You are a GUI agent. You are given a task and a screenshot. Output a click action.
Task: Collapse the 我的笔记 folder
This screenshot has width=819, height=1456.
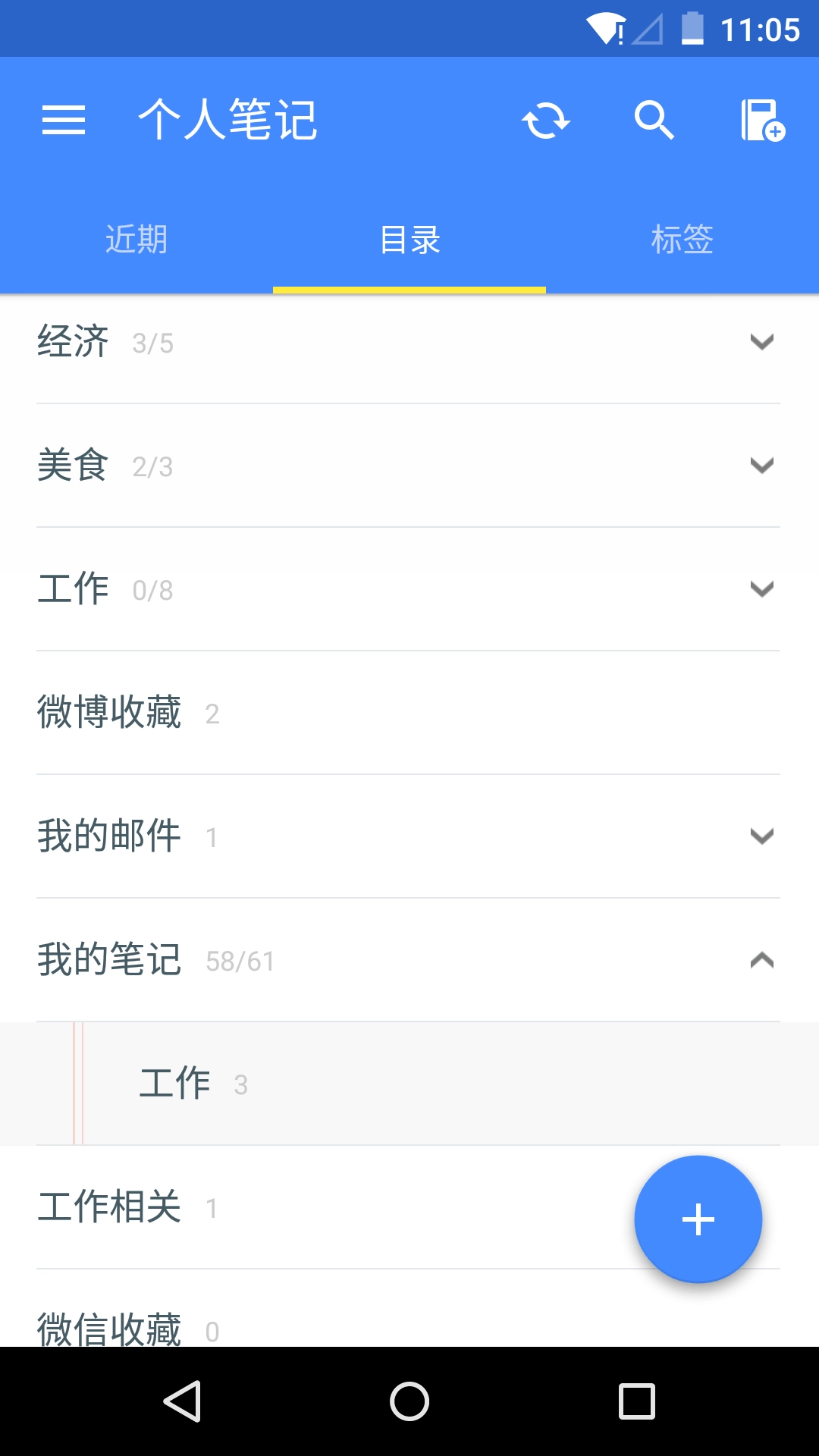tap(762, 960)
